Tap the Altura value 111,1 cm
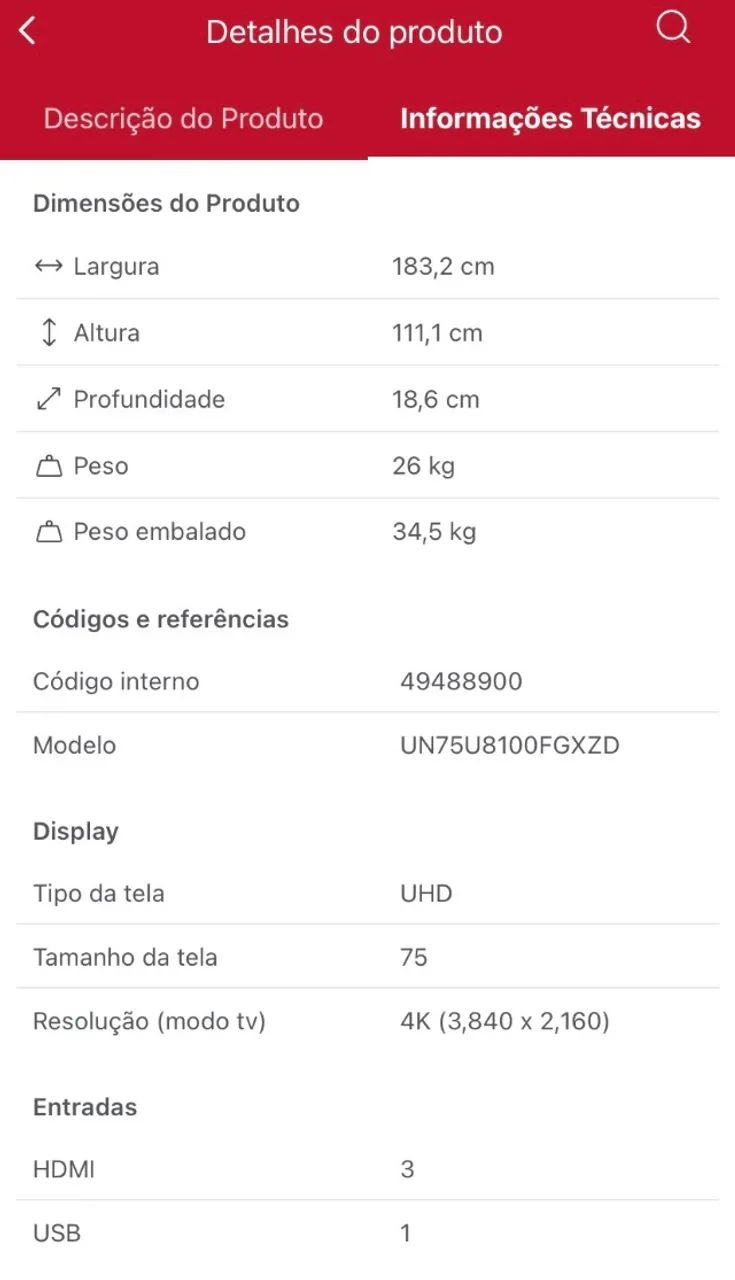 coord(436,332)
